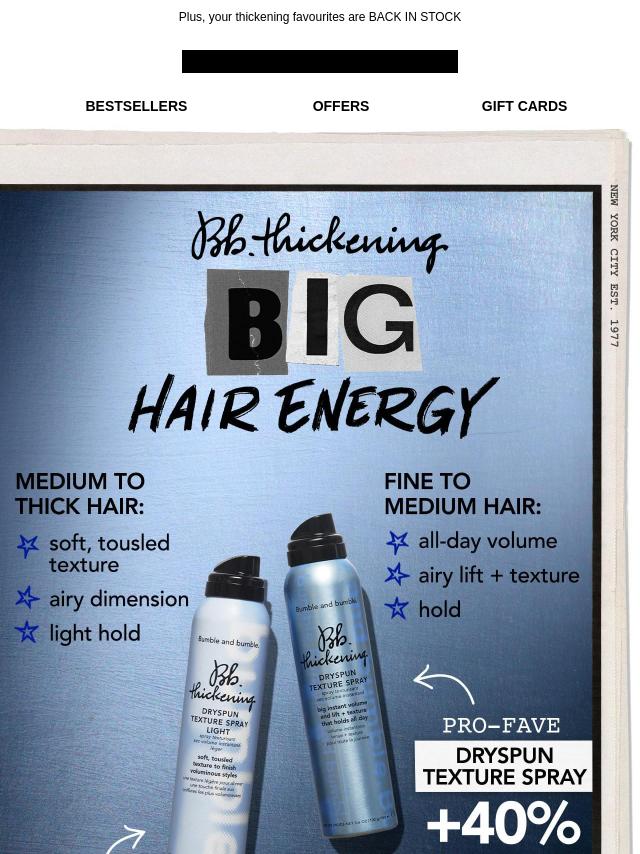Open the BESTSELLERS link
640x854 pixels.
point(136,106)
